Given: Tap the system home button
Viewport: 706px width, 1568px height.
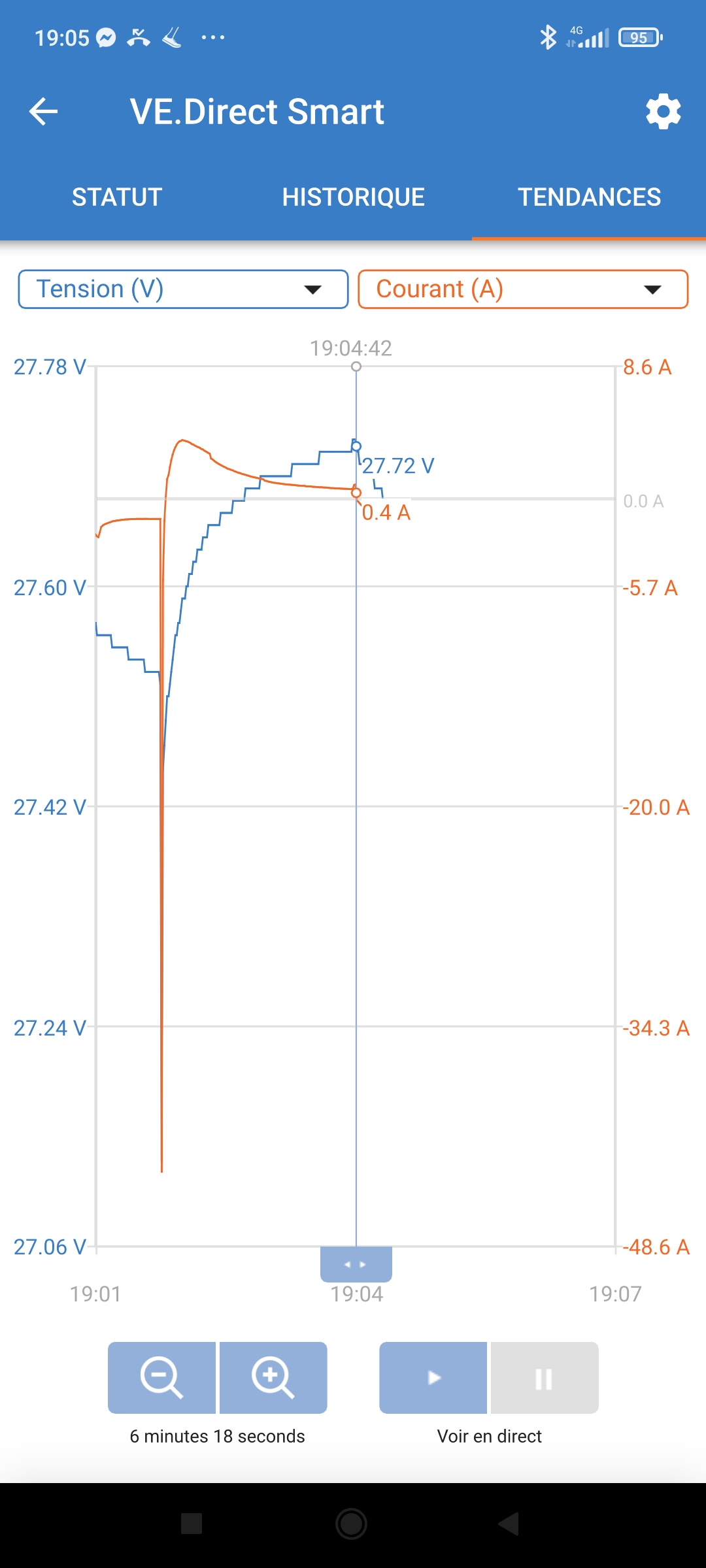Looking at the screenshot, I should [352, 1524].
